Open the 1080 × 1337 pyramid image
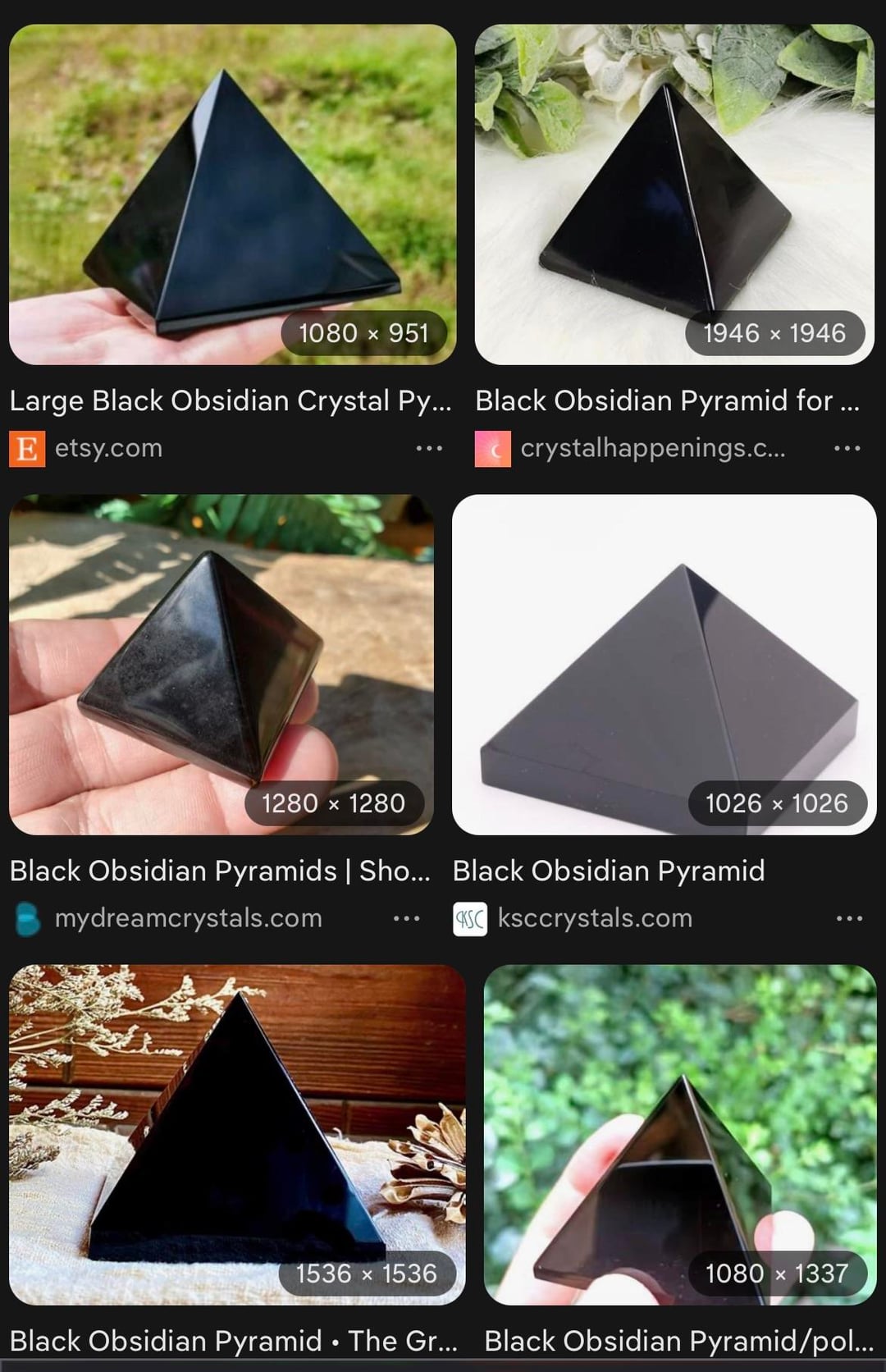Viewport: 886px width, 1372px height. click(x=680, y=1135)
